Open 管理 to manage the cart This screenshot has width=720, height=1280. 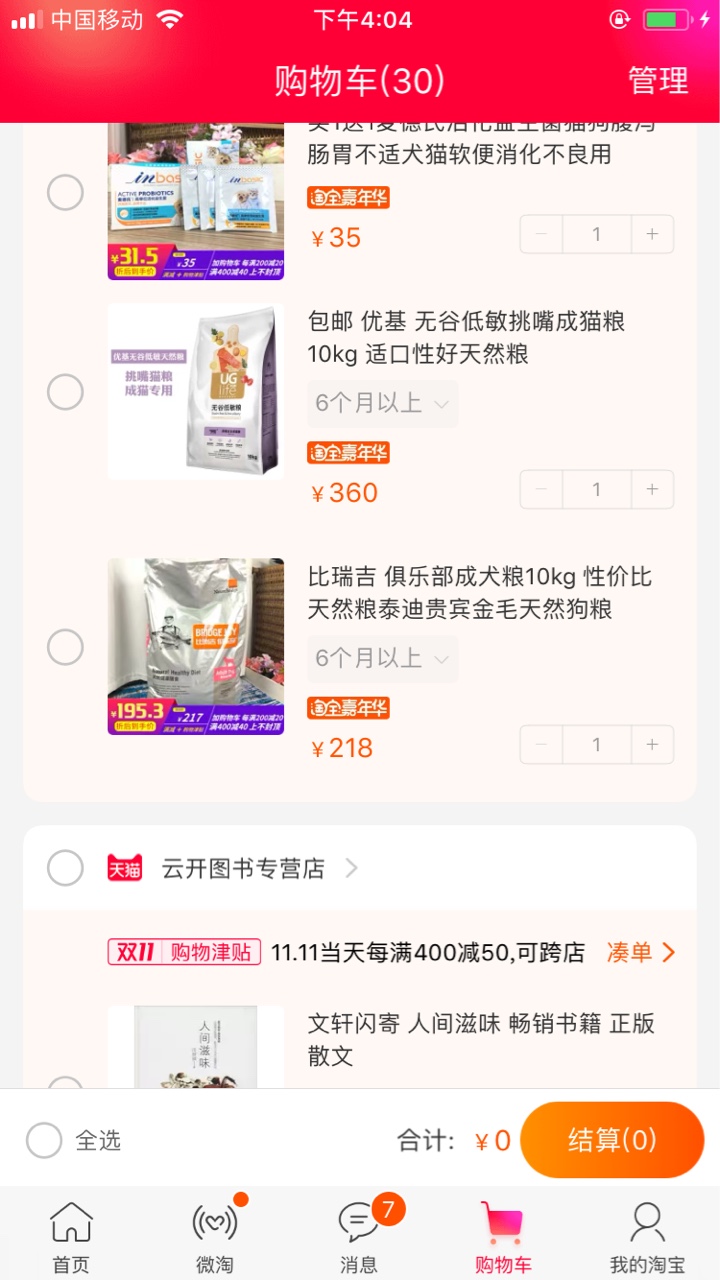pyautogui.click(x=658, y=81)
